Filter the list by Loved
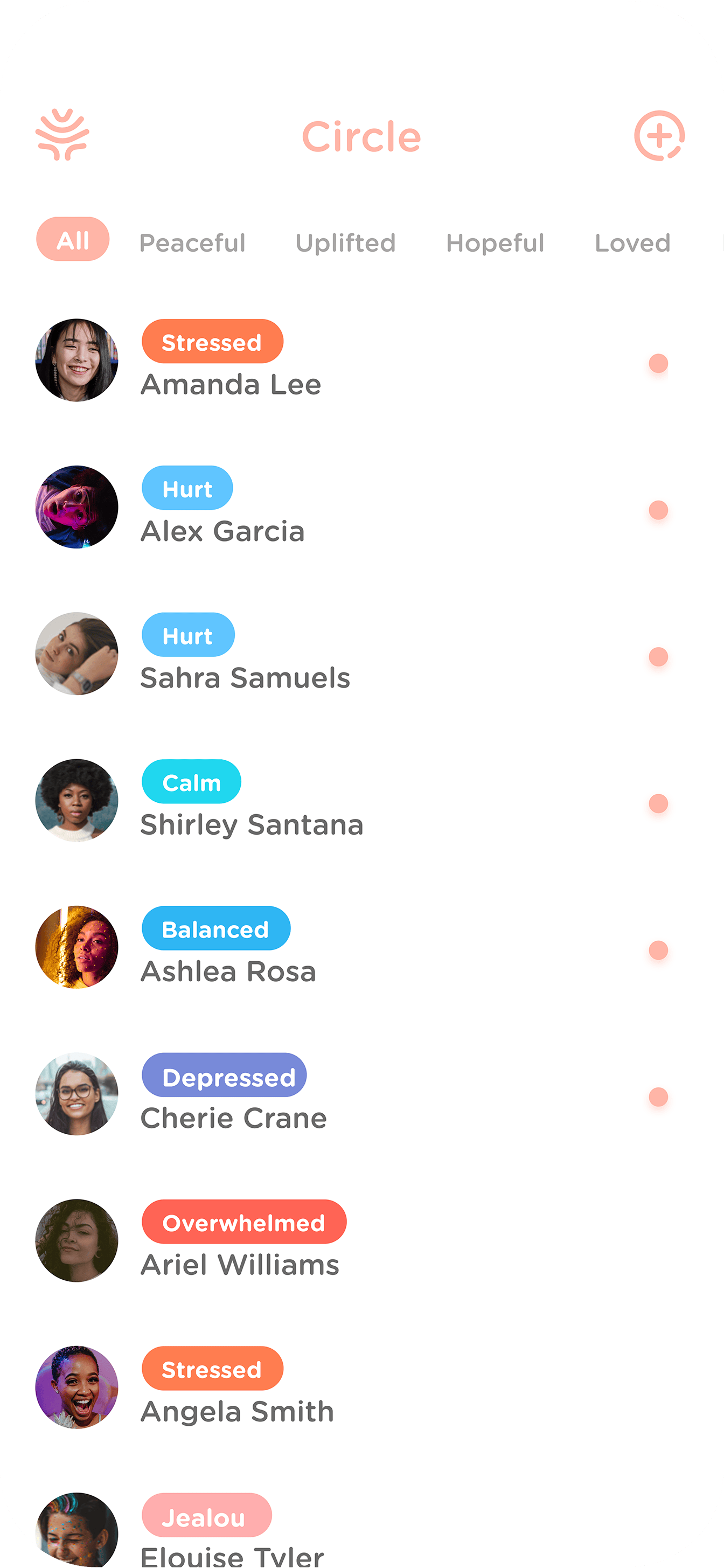This screenshot has height=1568, width=724. pyautogui.click(x=632, y=243)
